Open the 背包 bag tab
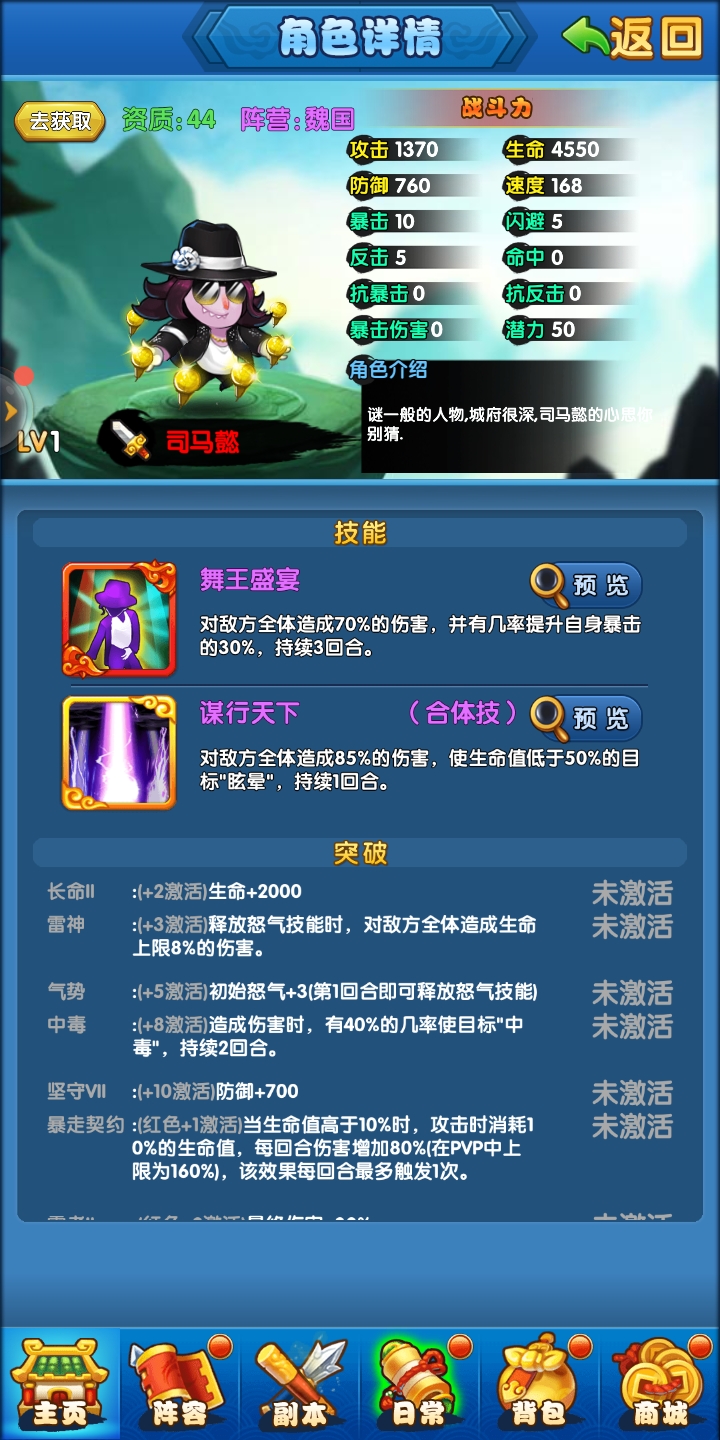 pos(540,1384)
